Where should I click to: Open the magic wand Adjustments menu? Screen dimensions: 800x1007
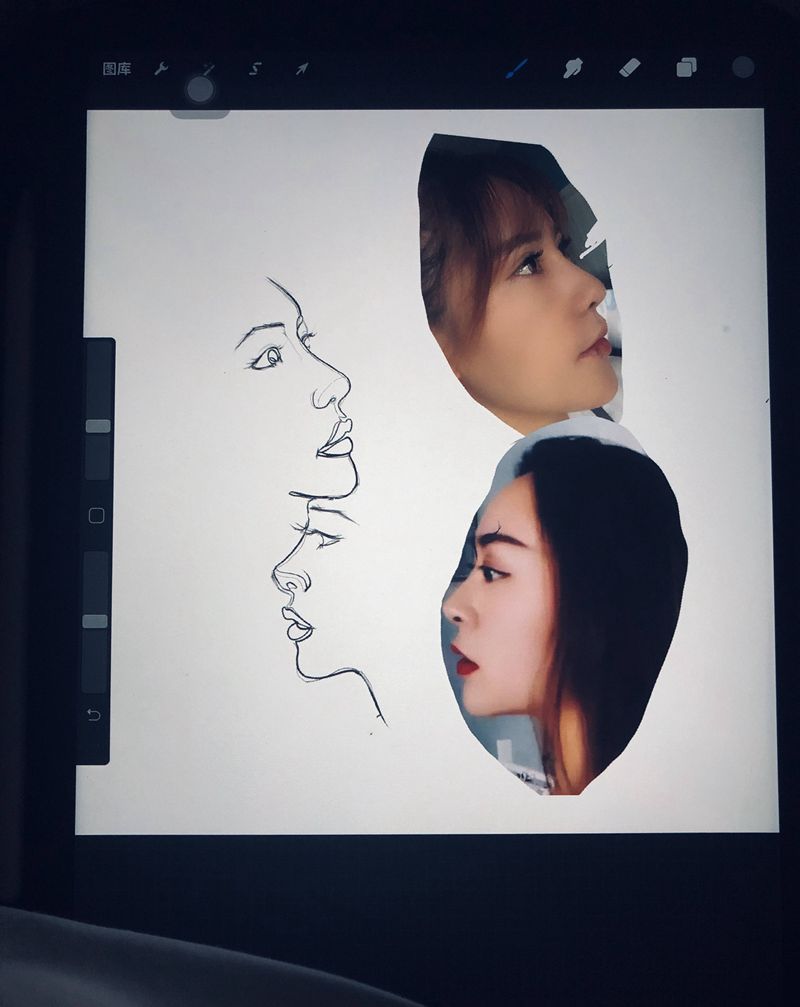tap(209, 69)
